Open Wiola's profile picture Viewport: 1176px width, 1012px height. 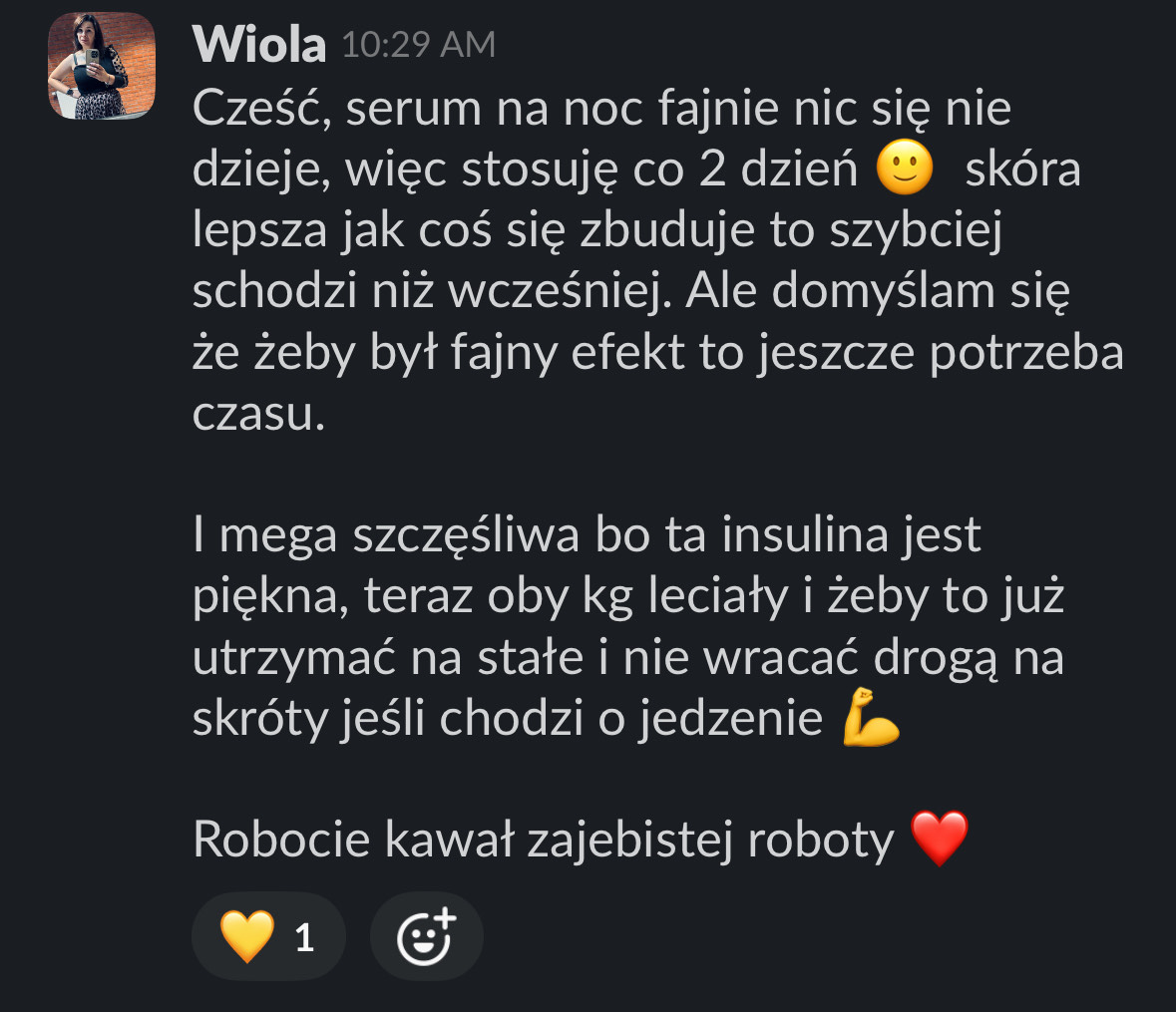(x=102, y=66)
